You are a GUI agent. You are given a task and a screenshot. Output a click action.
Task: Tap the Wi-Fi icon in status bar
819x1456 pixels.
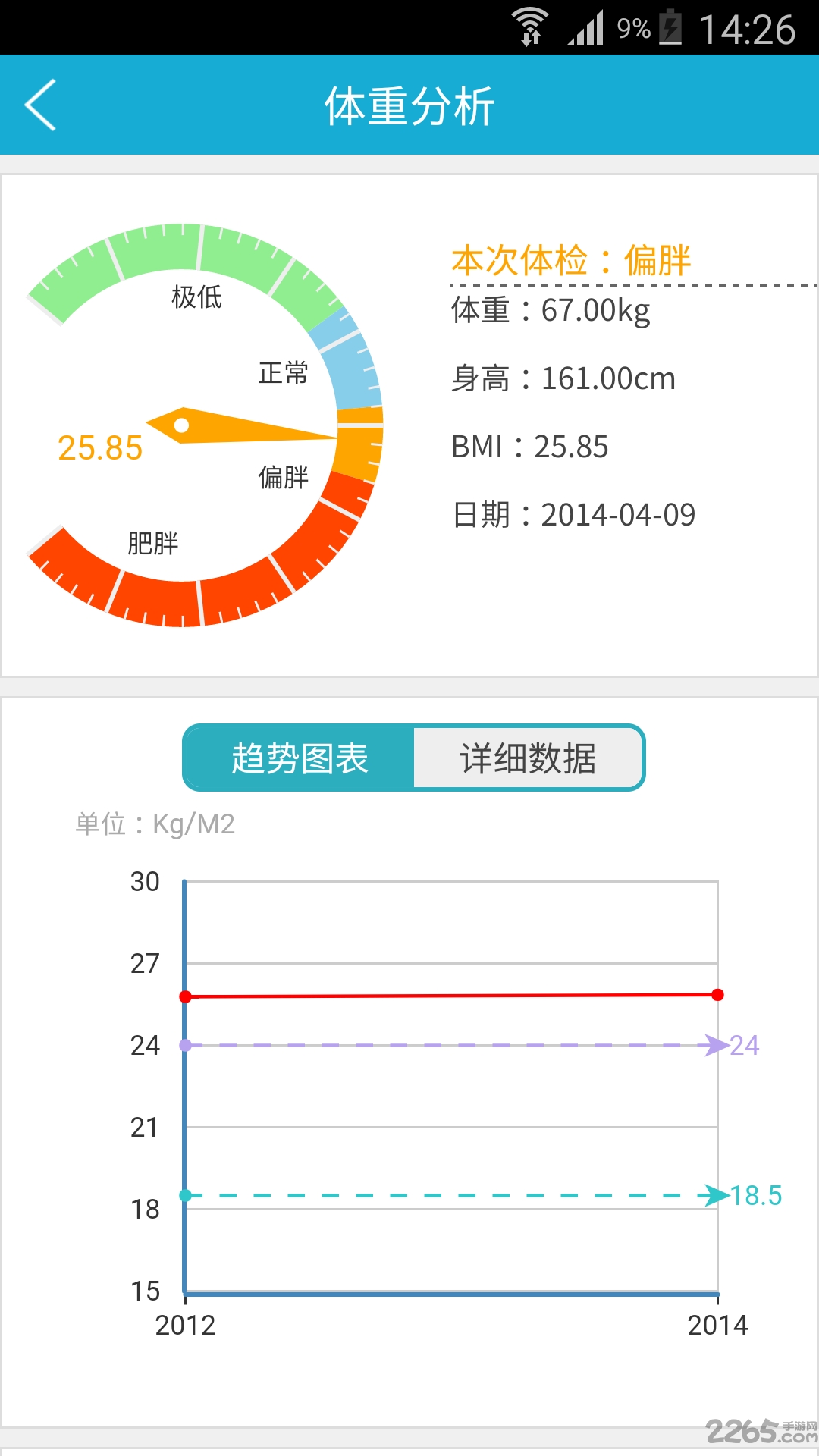click(x=531, y=27)
